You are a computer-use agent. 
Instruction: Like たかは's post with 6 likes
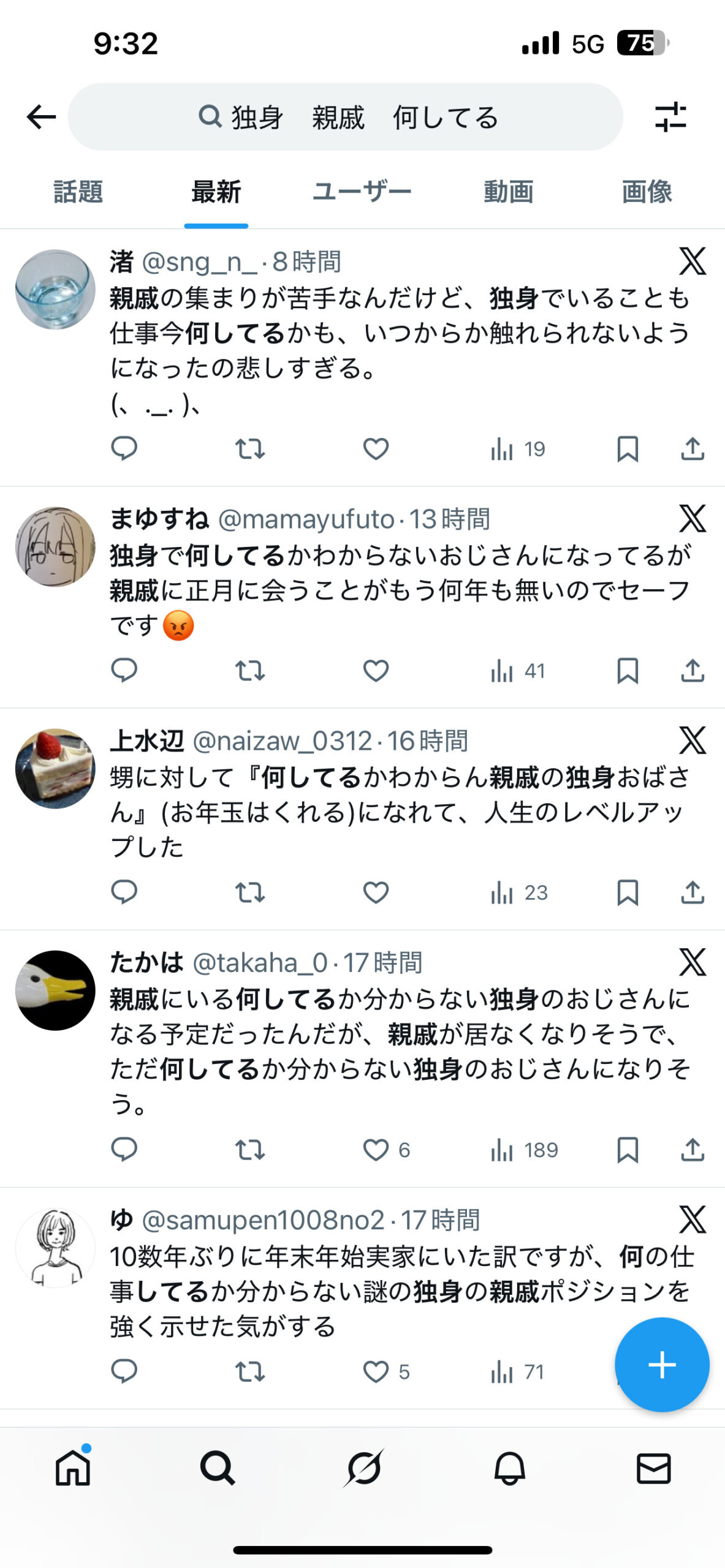click(x=376, y=1150)
